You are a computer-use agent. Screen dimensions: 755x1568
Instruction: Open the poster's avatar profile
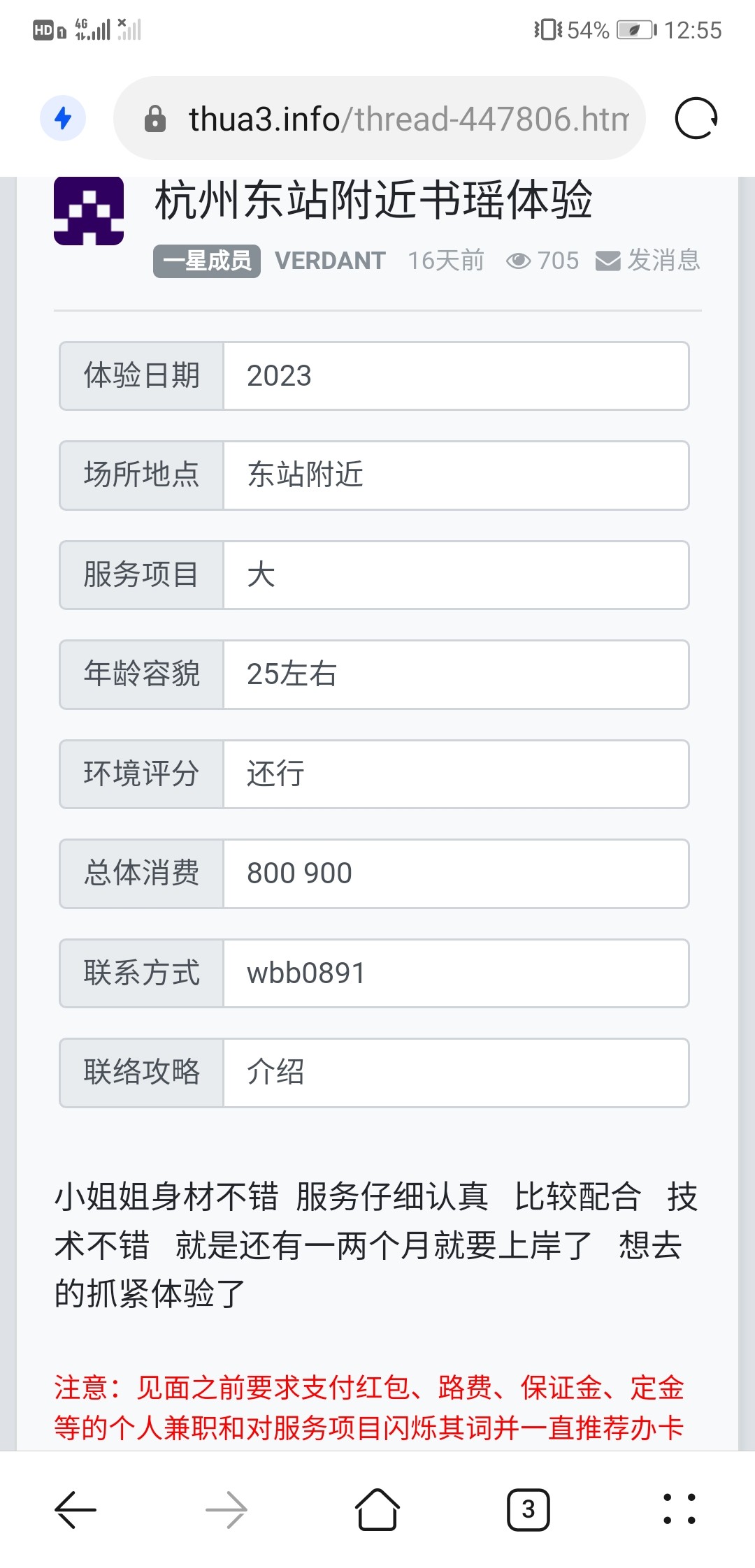(x=89, y=210)
